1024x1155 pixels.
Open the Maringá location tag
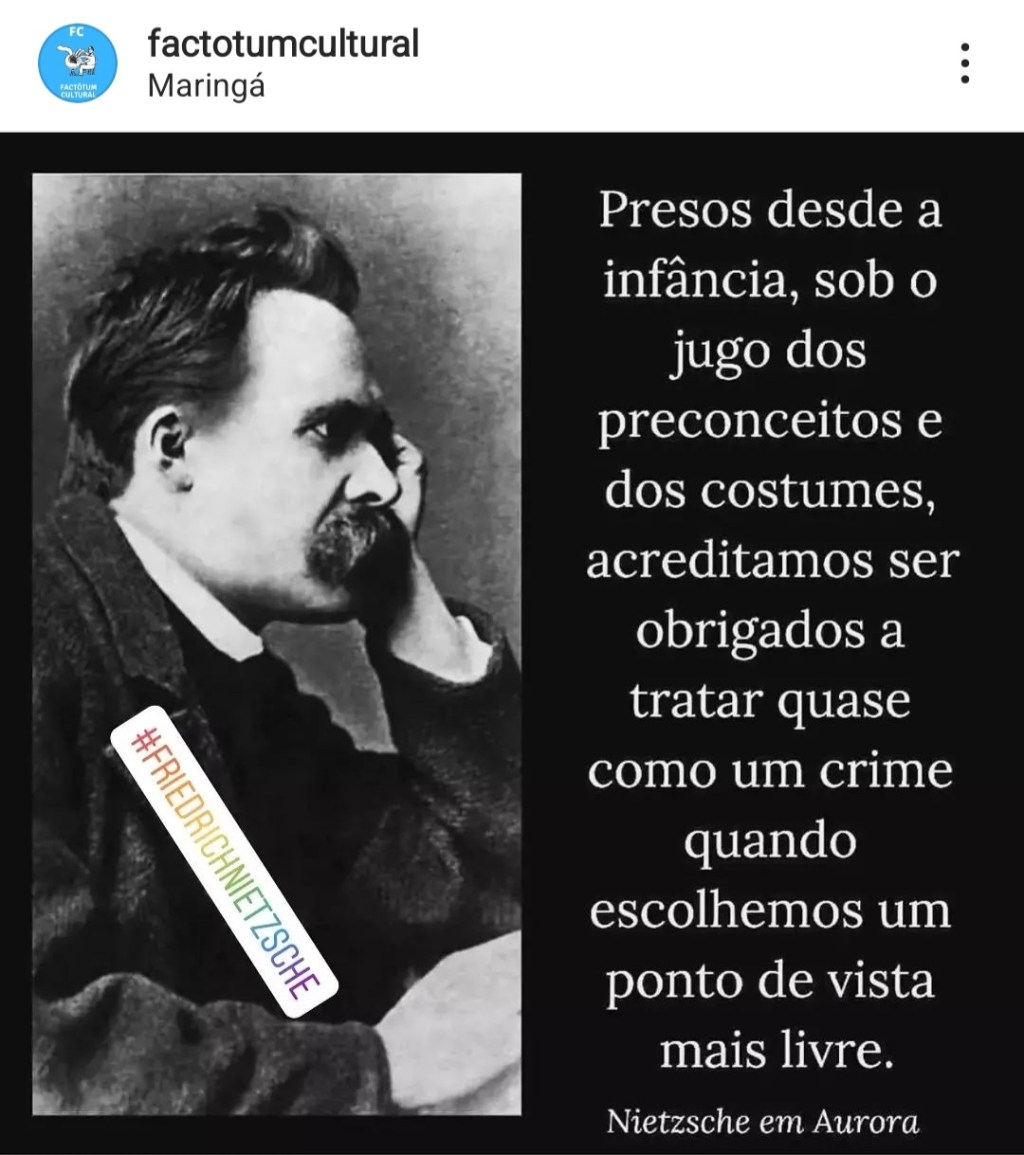(x=206, y=86)
